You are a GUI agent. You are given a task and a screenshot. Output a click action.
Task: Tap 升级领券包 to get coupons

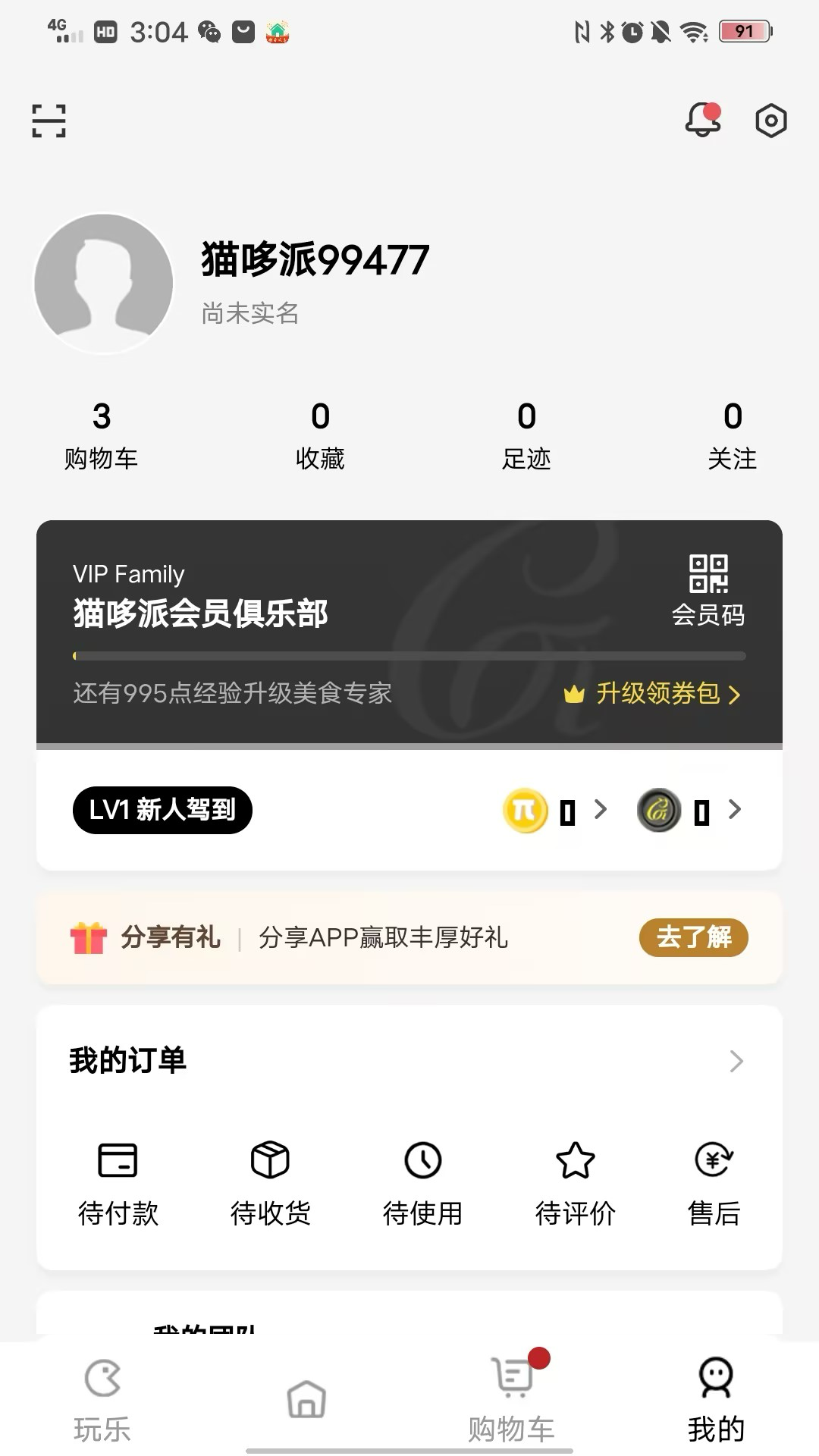pos(654,693)
